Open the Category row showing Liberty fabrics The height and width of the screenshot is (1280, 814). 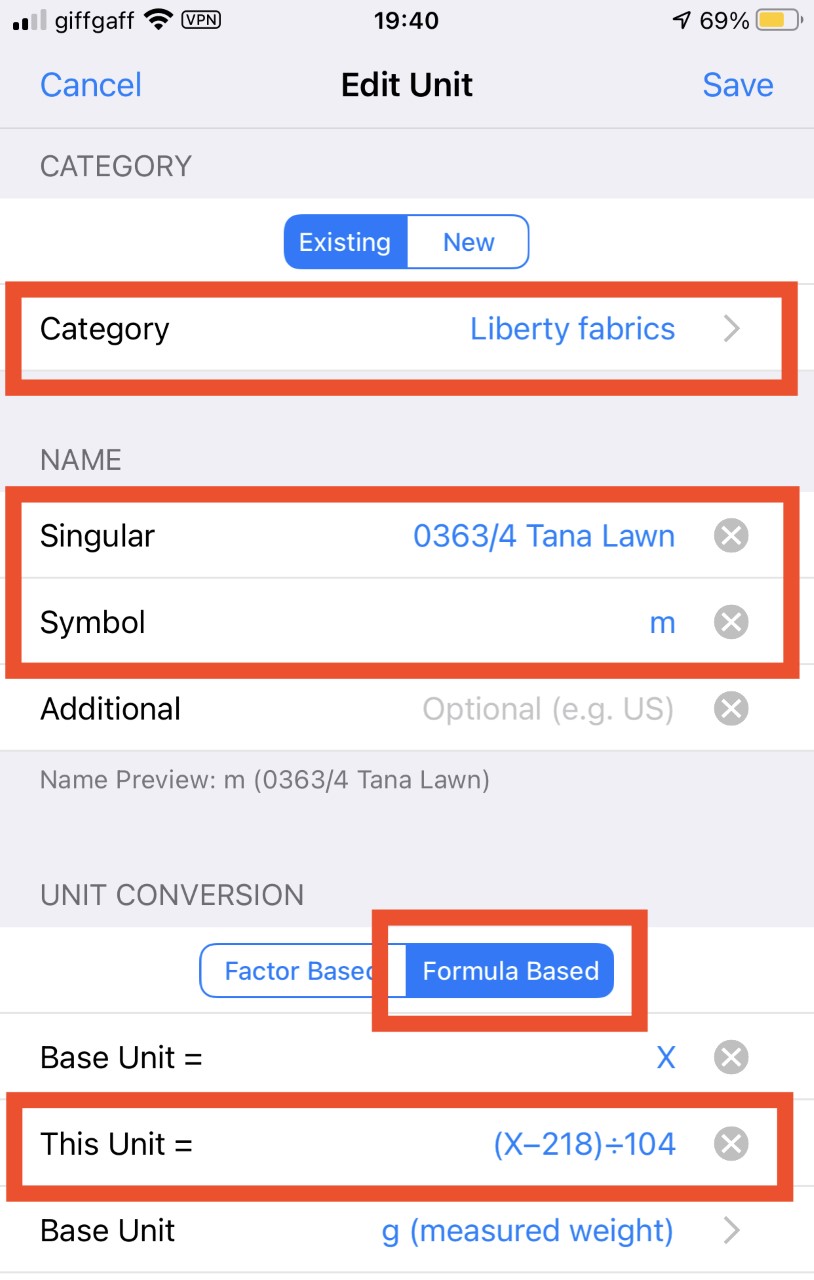[x=400, y=329]
